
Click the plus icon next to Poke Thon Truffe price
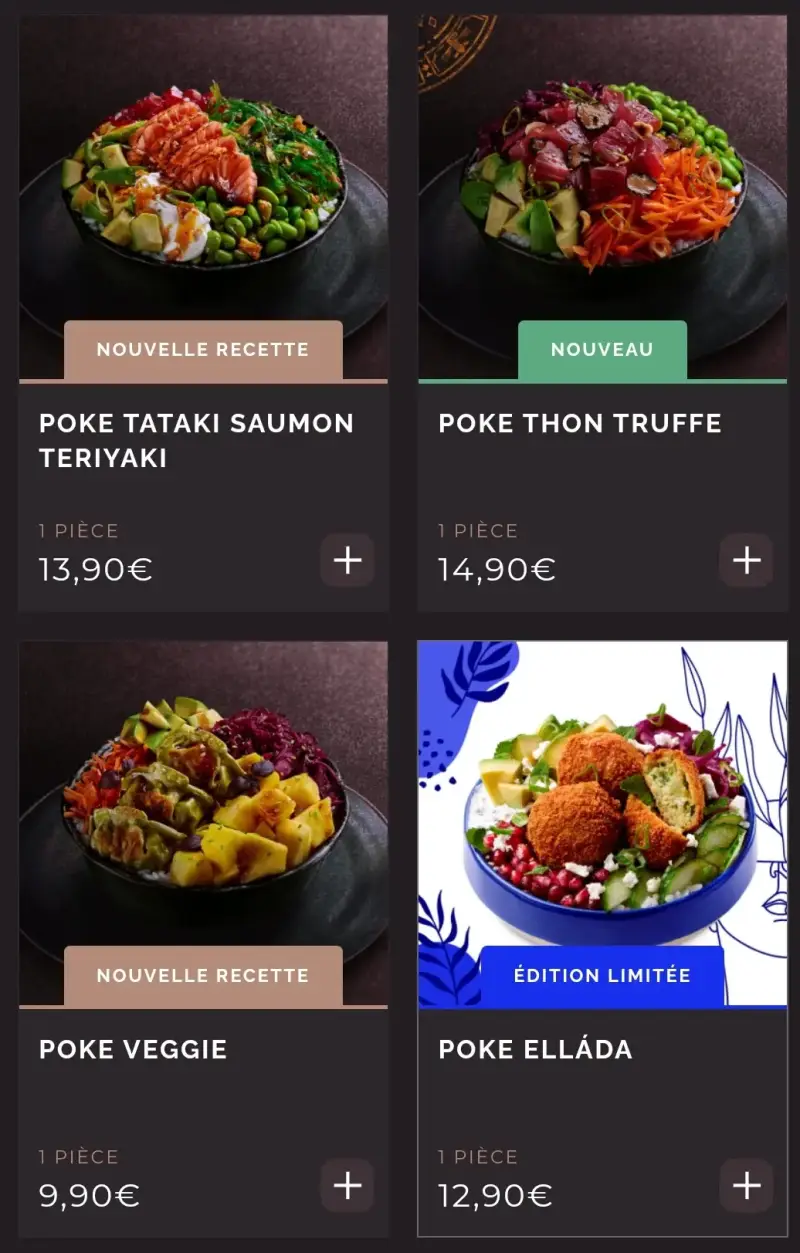[x=745, y=560]
